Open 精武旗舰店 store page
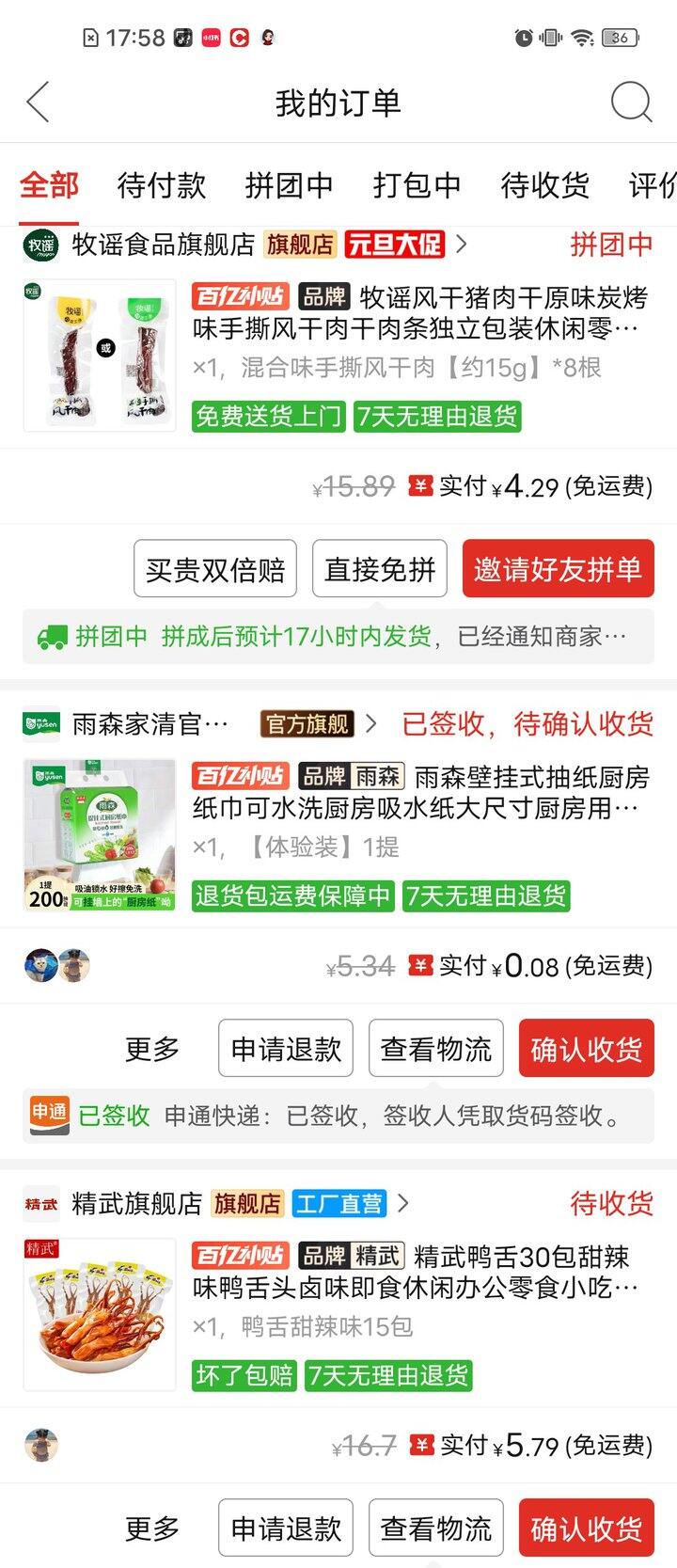 136,1203
